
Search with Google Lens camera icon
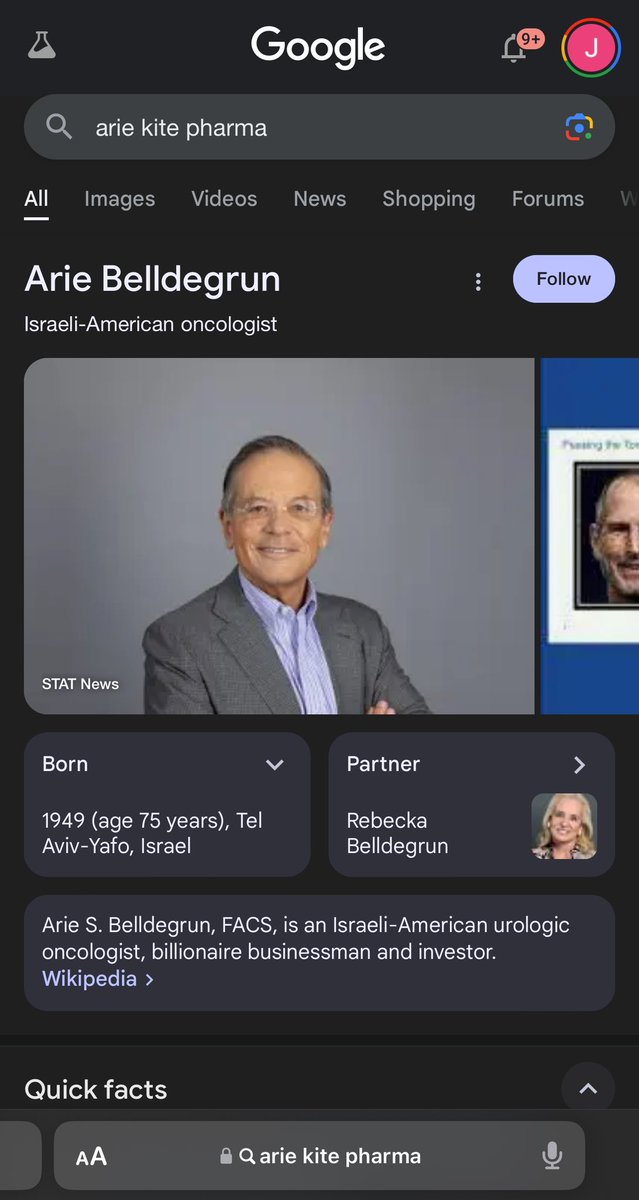click(579, 127)
